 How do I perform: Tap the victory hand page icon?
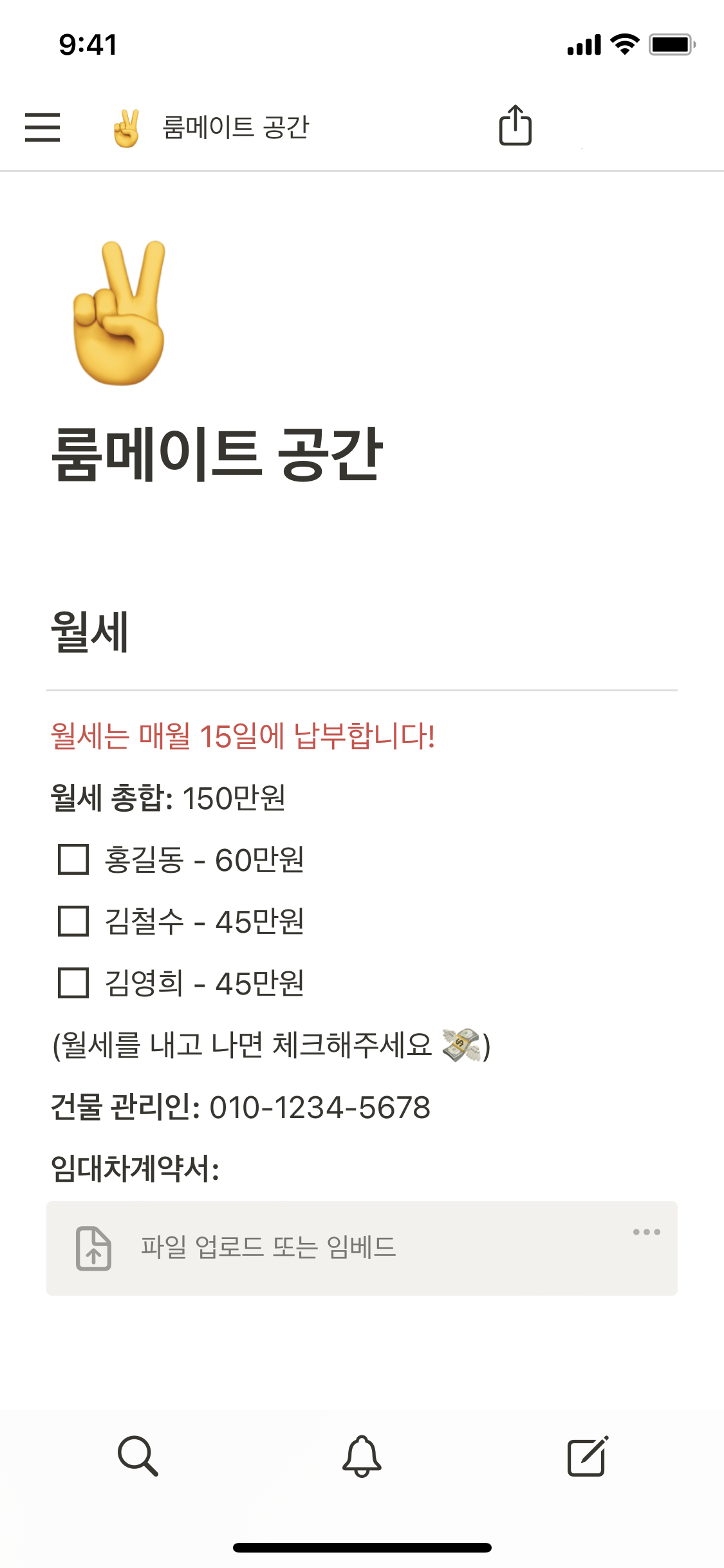click(x=120, y=313)
